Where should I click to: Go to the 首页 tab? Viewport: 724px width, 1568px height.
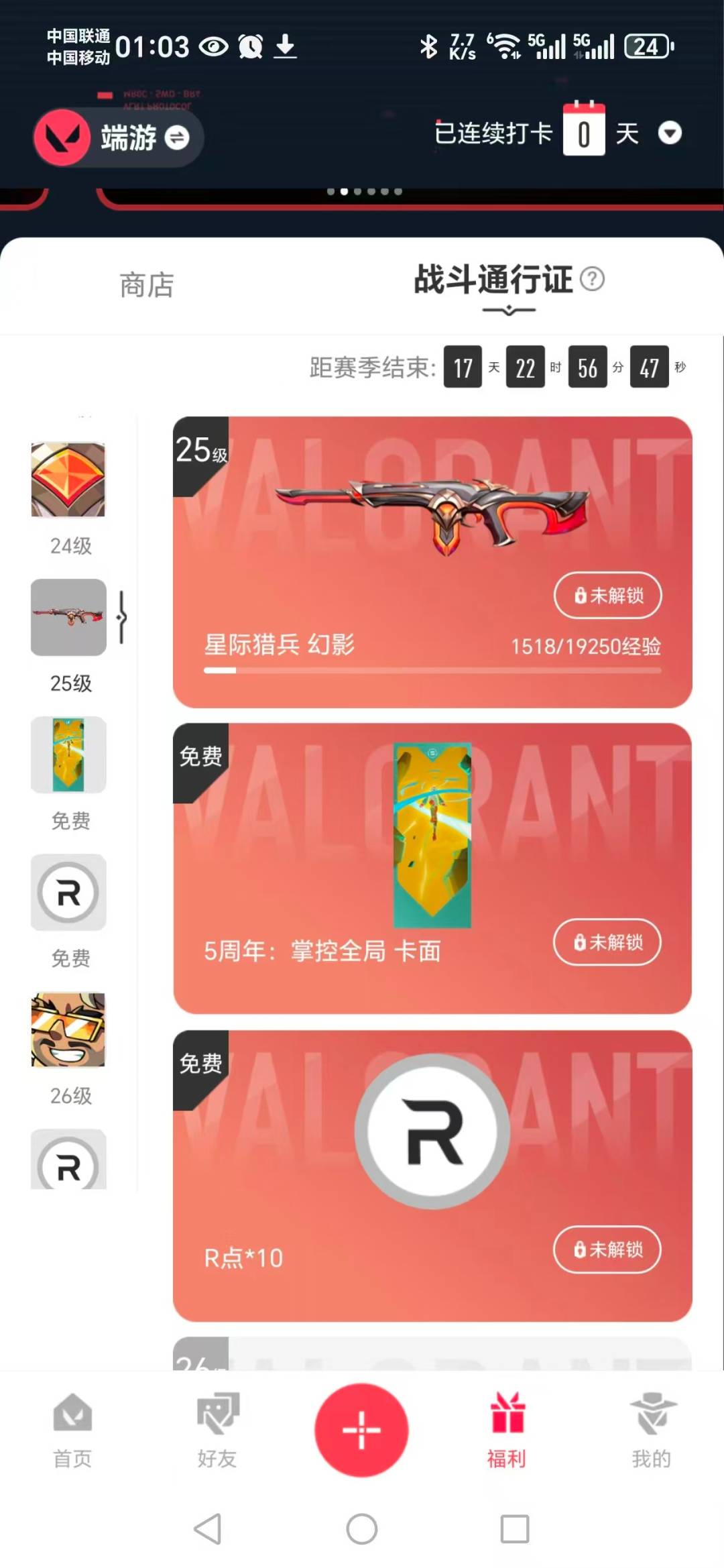pyautogui.click(x=72, y=1430)
